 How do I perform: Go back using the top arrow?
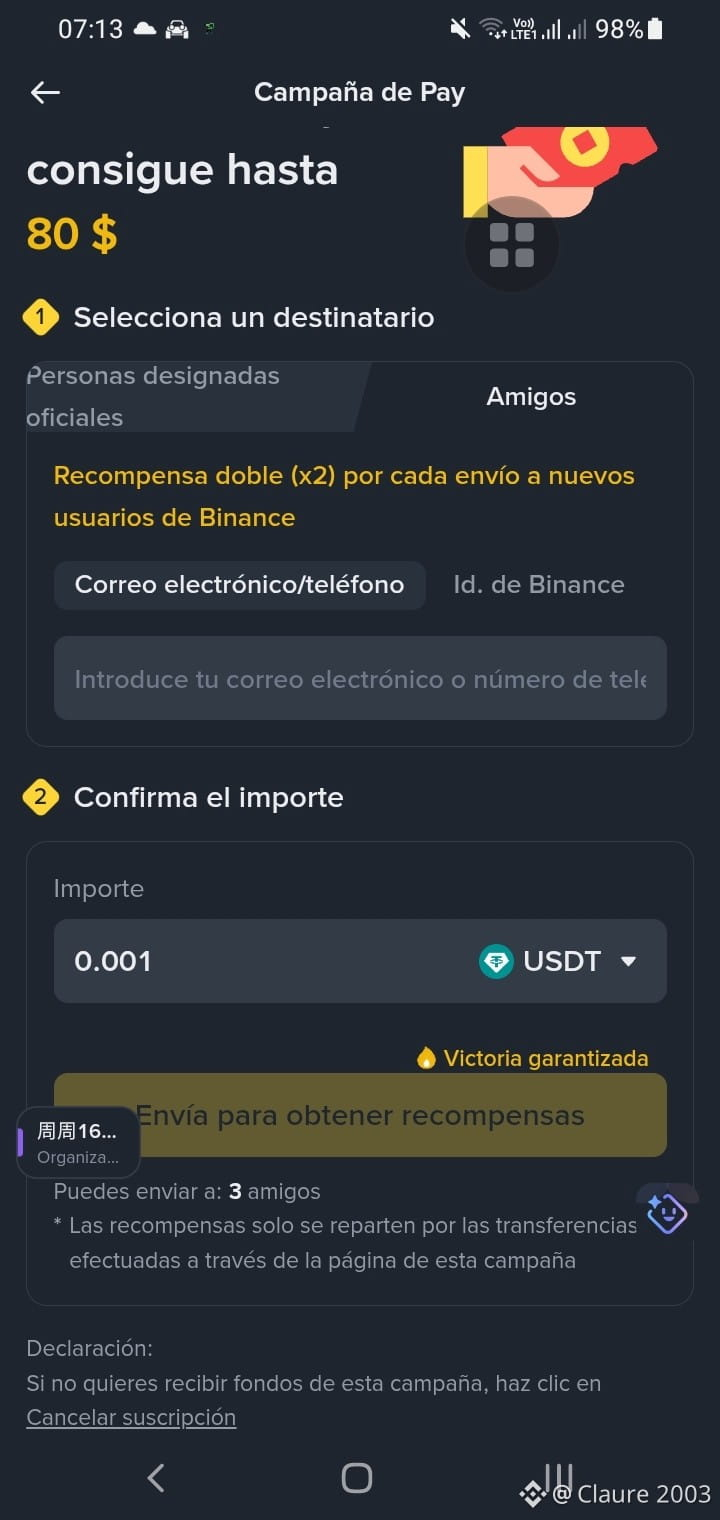pyautogui.click(x=45, y=93)
